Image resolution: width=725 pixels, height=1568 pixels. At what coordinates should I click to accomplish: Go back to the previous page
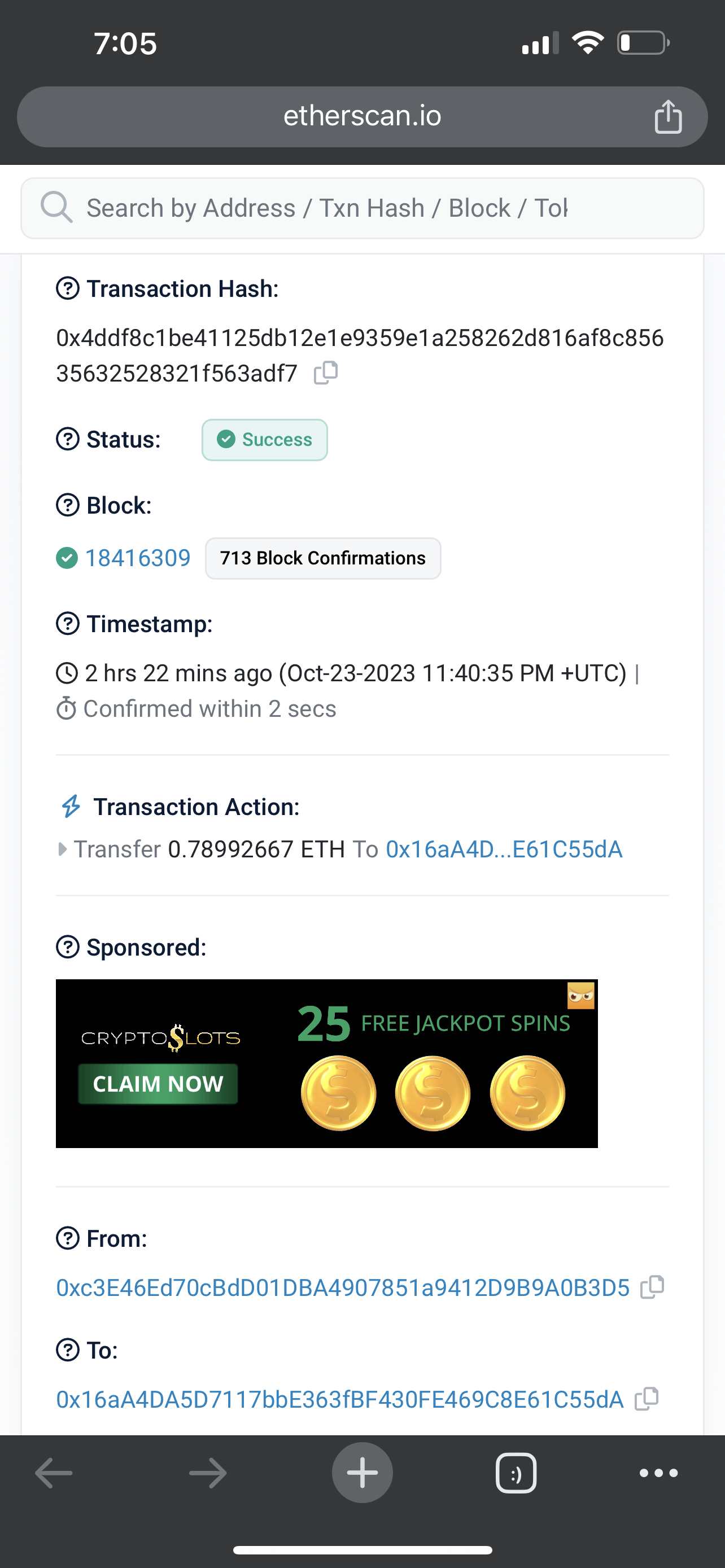54,1473
